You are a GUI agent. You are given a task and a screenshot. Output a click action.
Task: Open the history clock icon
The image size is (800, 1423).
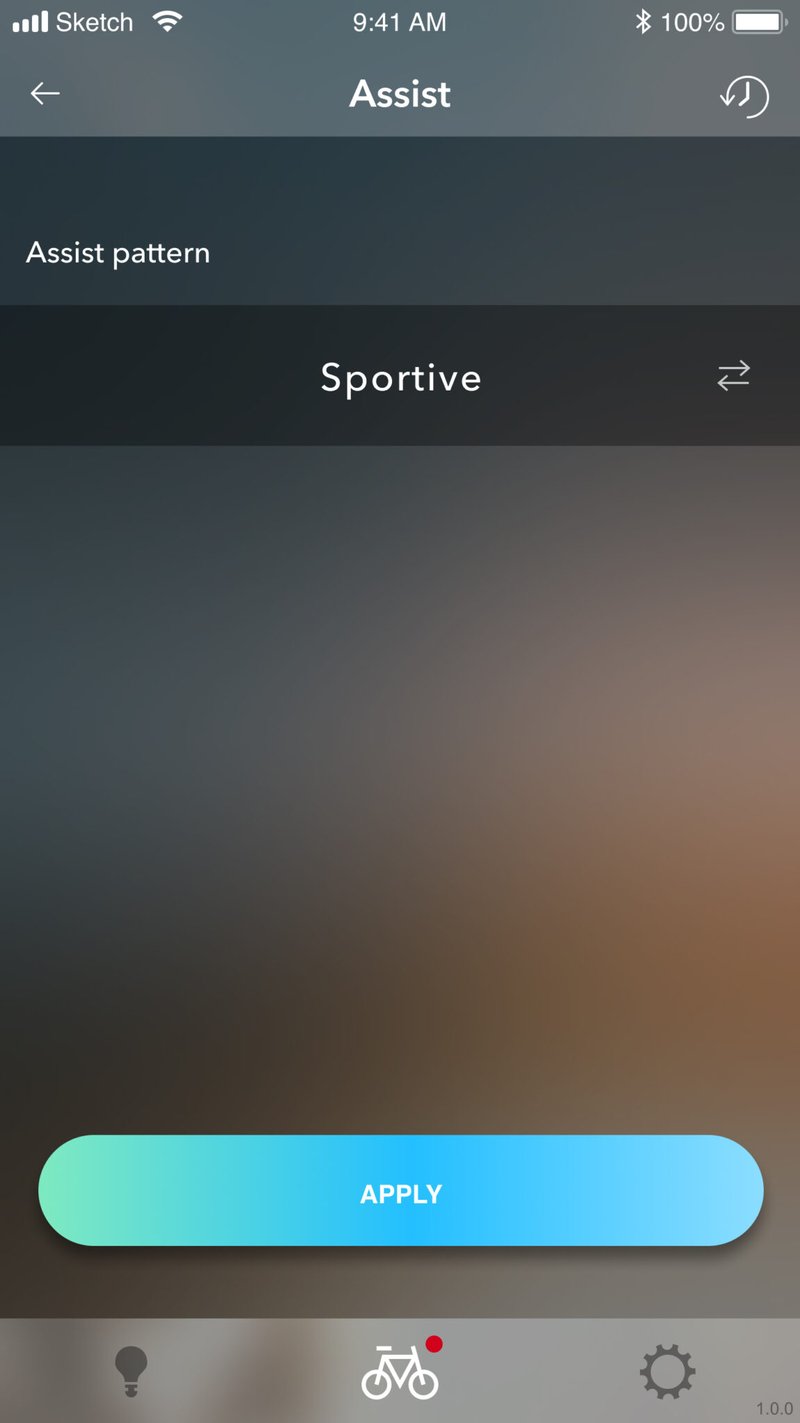(x=744, y=96)
